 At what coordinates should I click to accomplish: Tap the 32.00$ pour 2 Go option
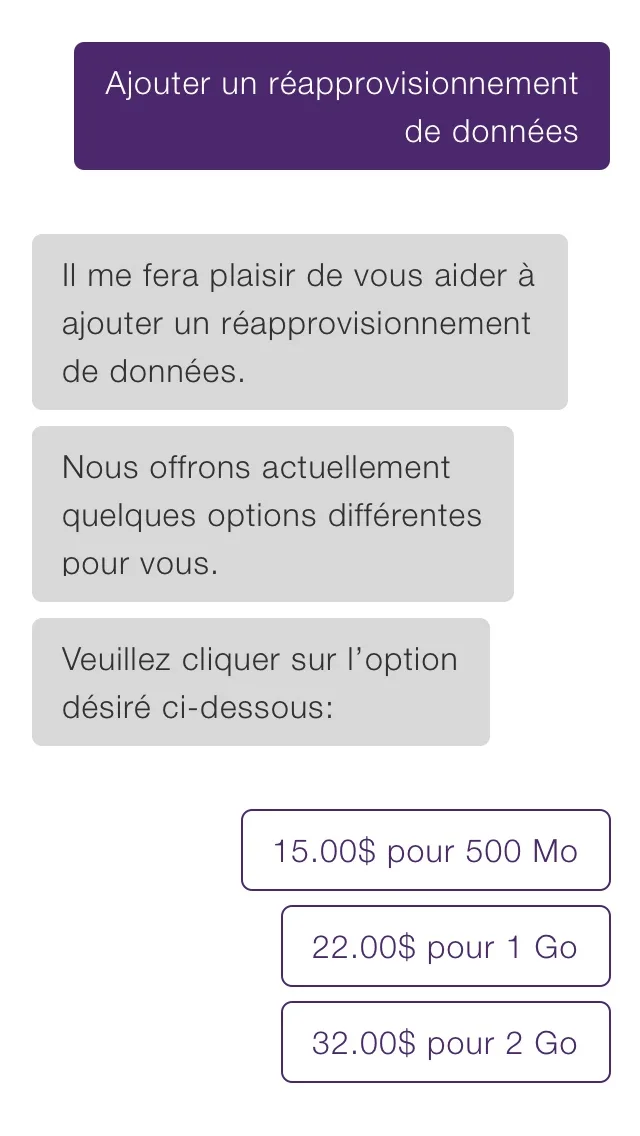click(x=445, y=1042)
